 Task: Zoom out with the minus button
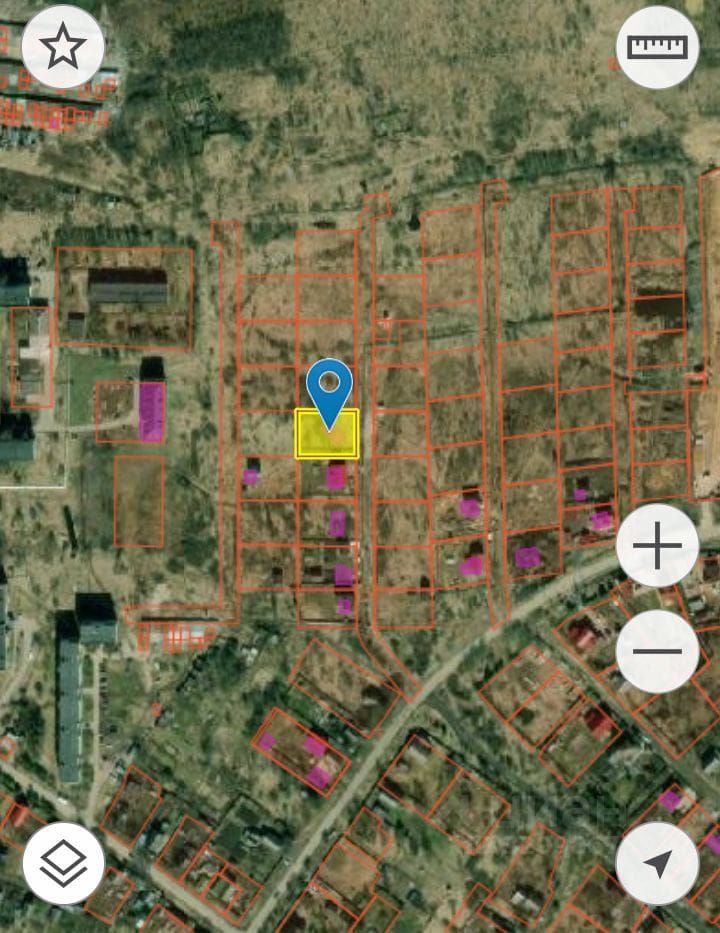point(657,651)
